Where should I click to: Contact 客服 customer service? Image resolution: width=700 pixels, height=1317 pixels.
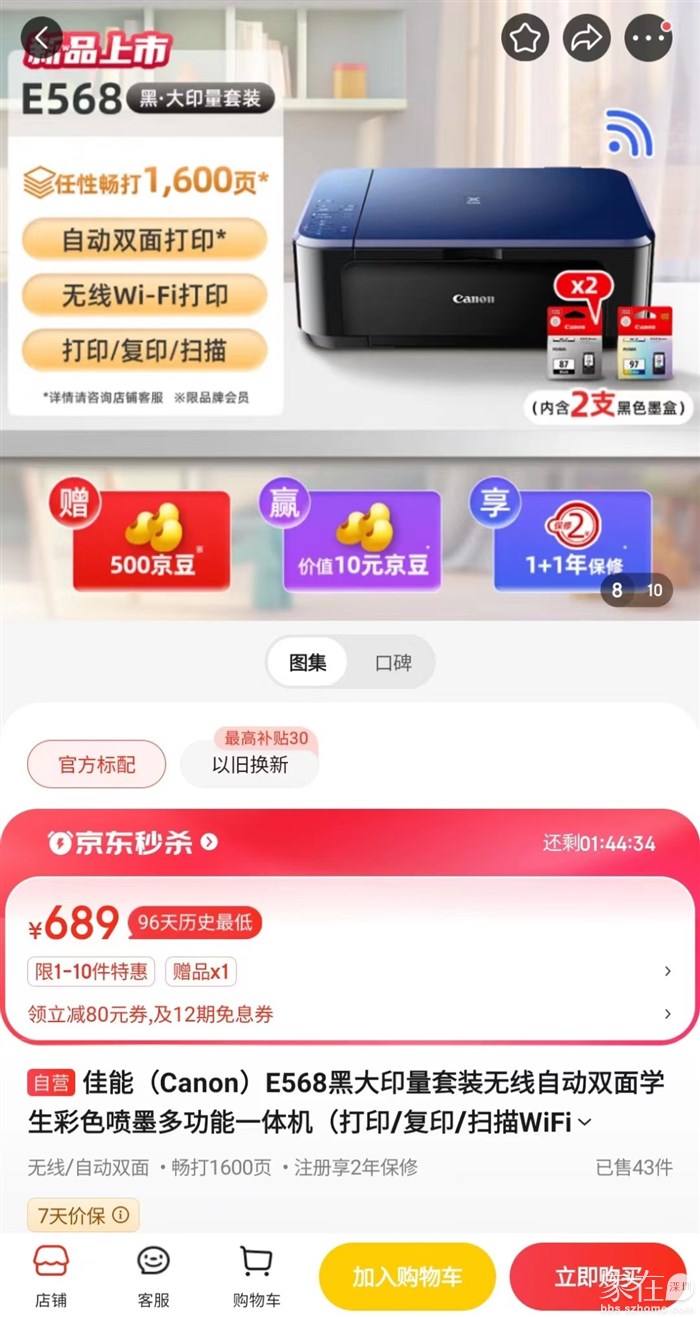[153, 1275]
